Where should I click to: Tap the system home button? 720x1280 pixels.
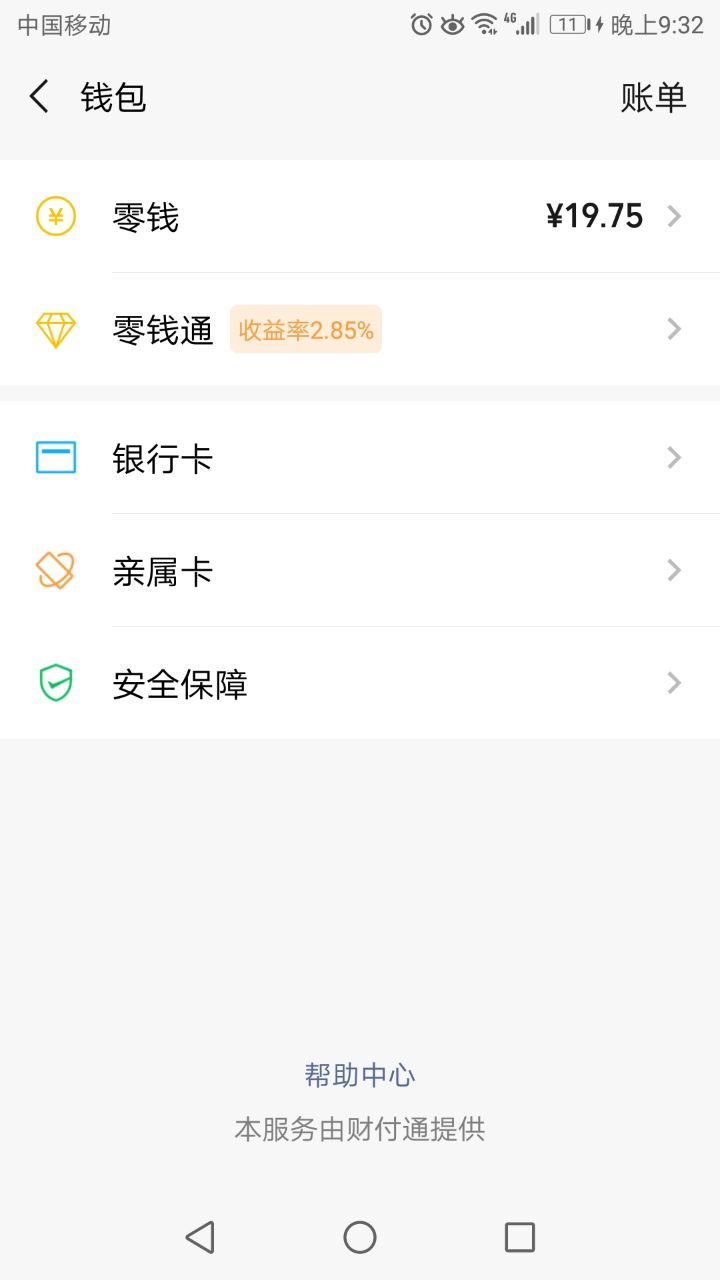360,1237
